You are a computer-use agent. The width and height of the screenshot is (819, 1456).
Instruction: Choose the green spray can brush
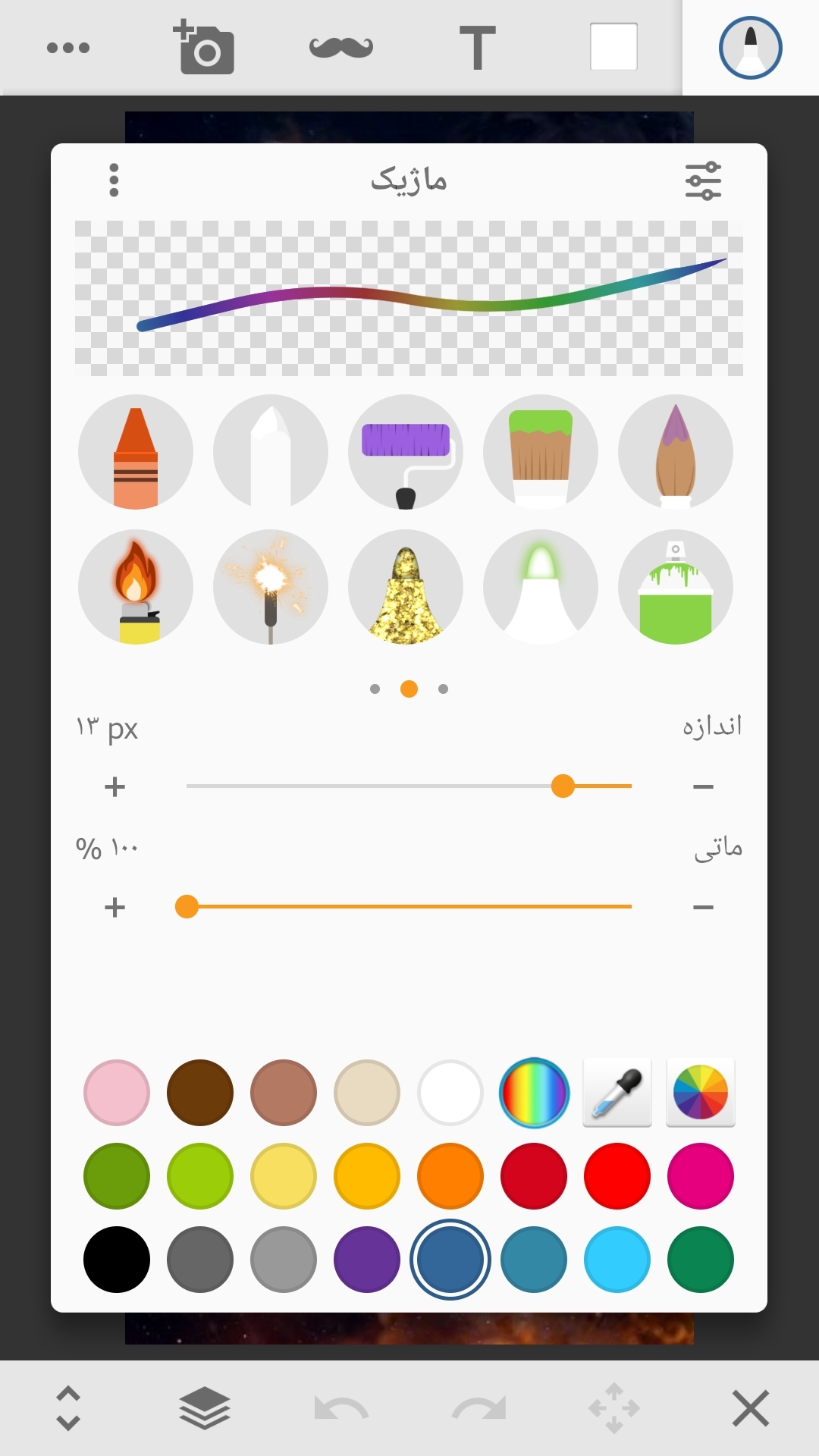coord(676,587)
